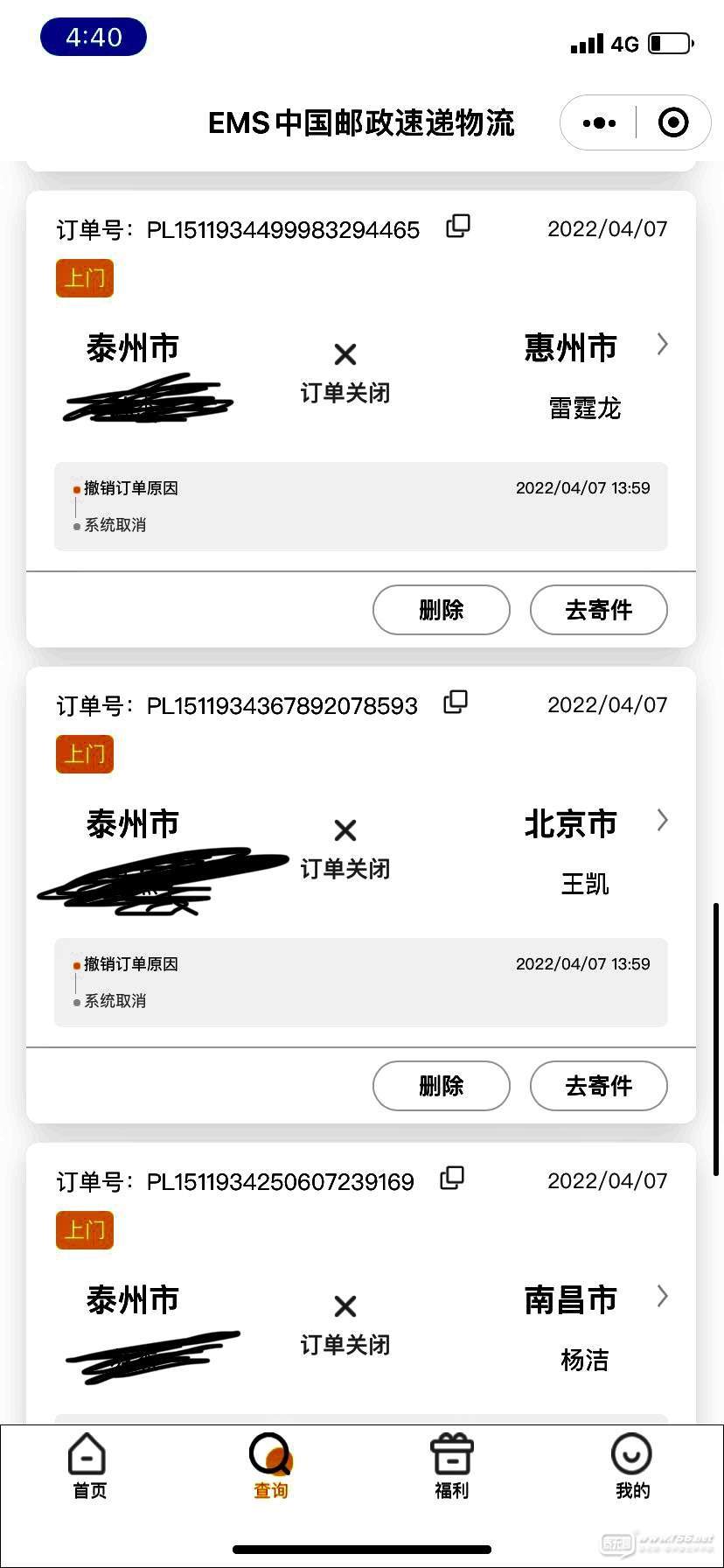Screen dimensions: 724x1568
Task: Delete the order to 惠州市 via 删除
Action: pyautogui.click(x=441, y=610)
